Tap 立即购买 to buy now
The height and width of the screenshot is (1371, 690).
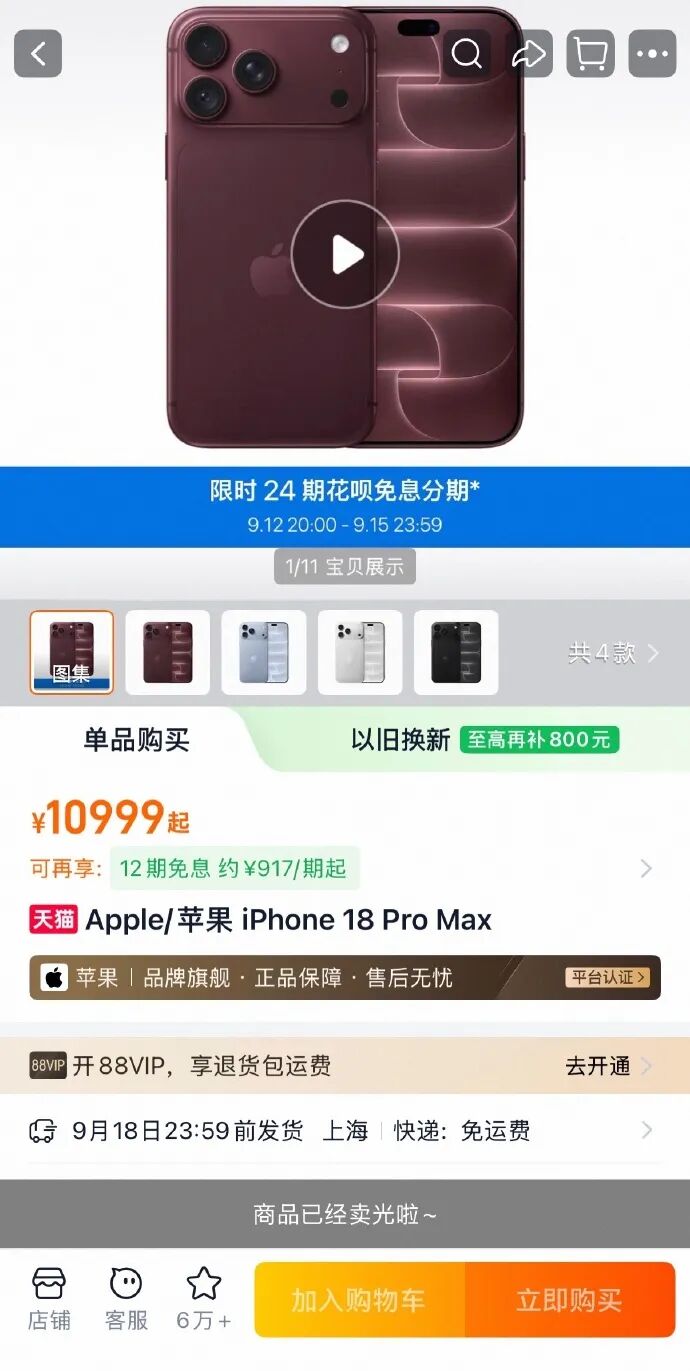click(x=570, y=1300)
